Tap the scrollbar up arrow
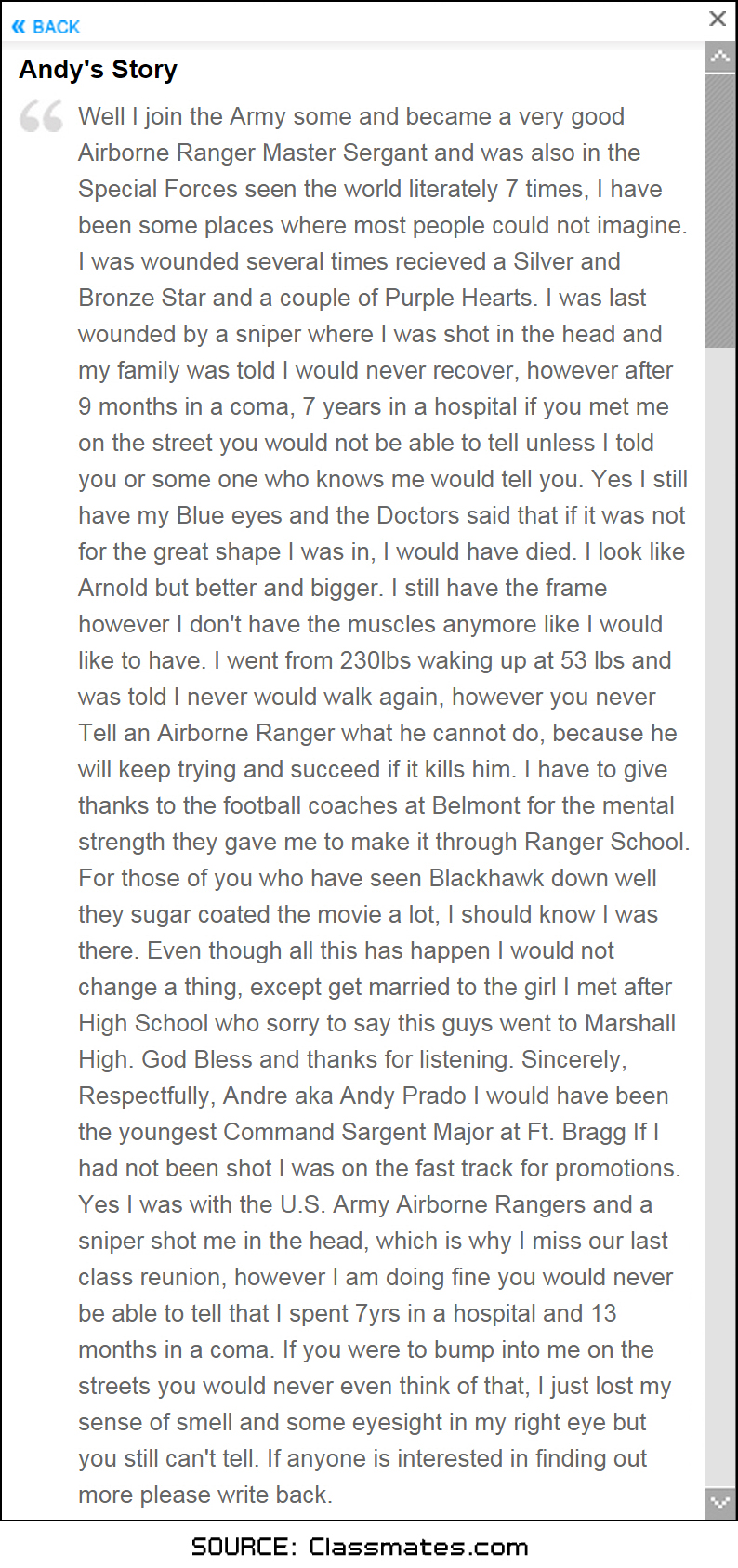738x1568 pixels. 720,58
